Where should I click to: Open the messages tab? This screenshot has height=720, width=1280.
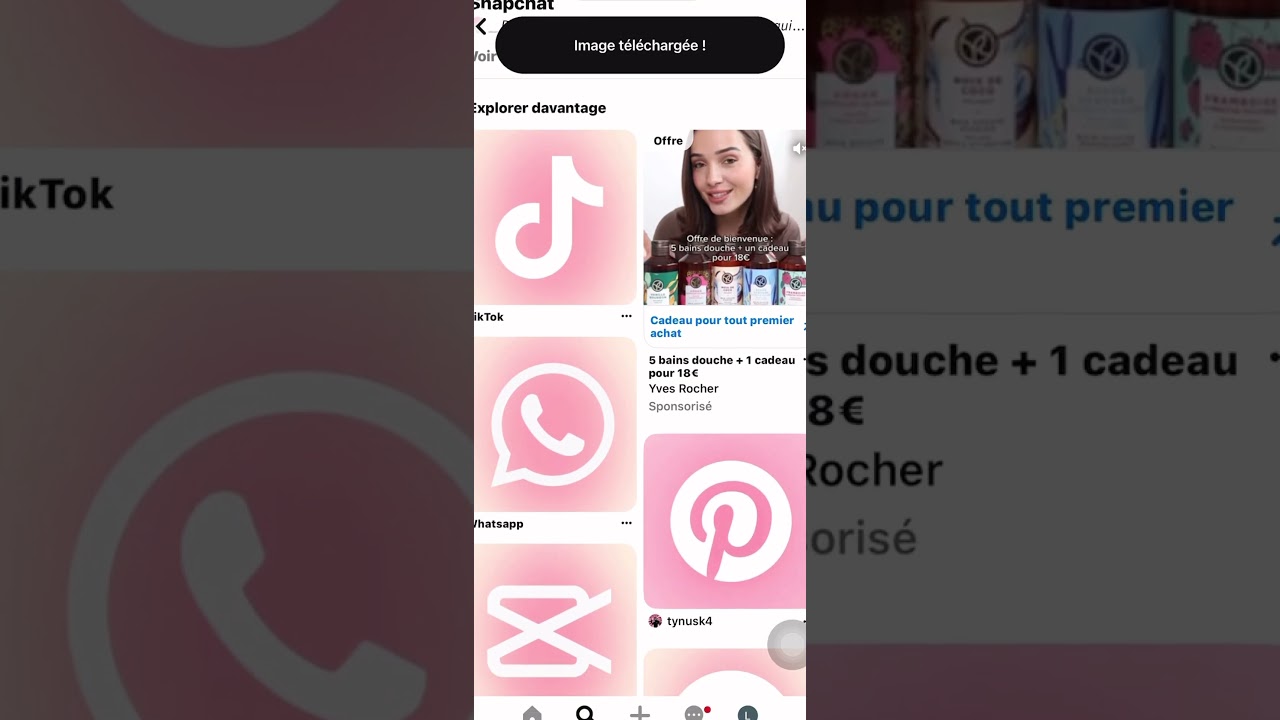click(694, 712)
